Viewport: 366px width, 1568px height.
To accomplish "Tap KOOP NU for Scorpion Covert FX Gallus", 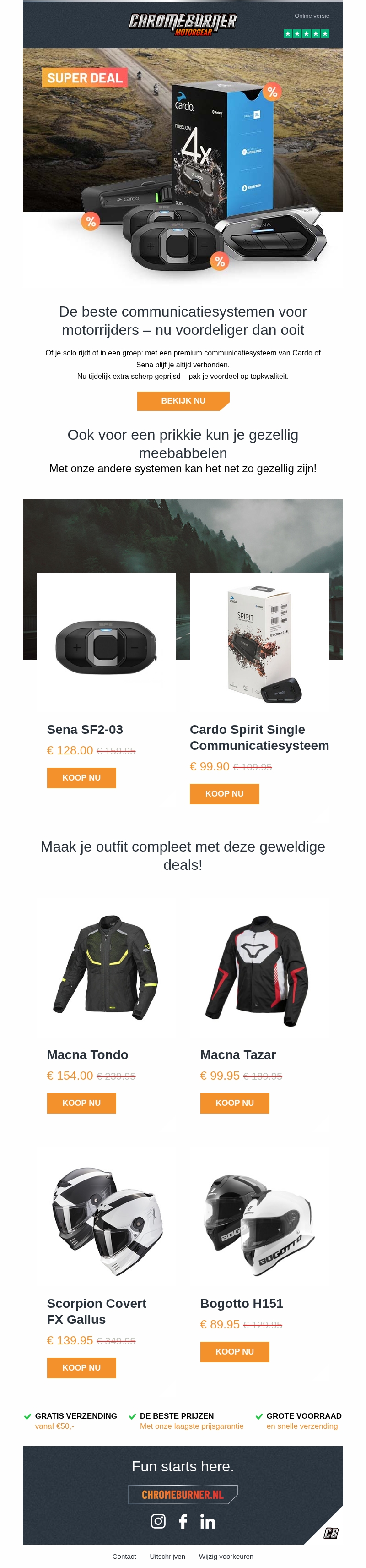I will click(81, 1367).
